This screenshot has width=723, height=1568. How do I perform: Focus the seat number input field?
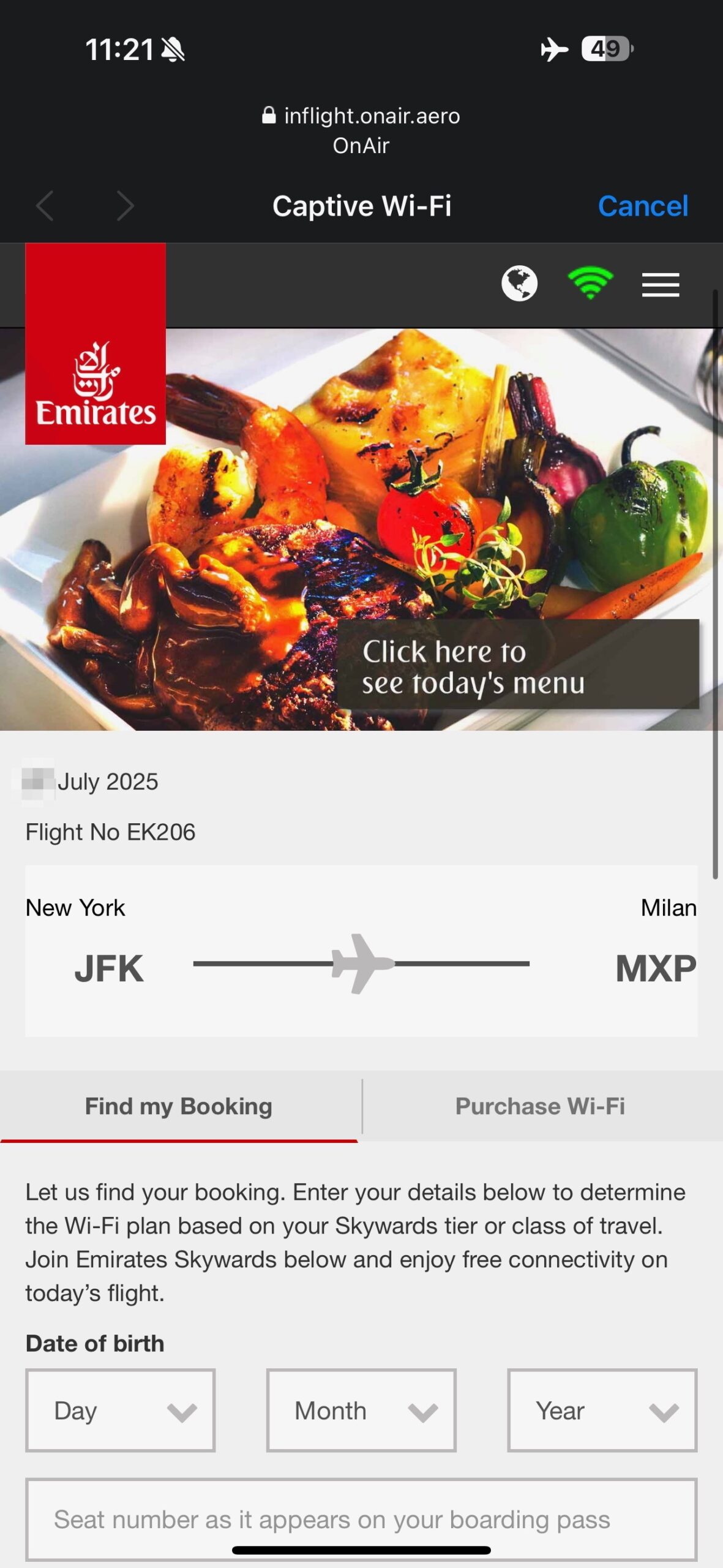click(x=361, y=1520)
